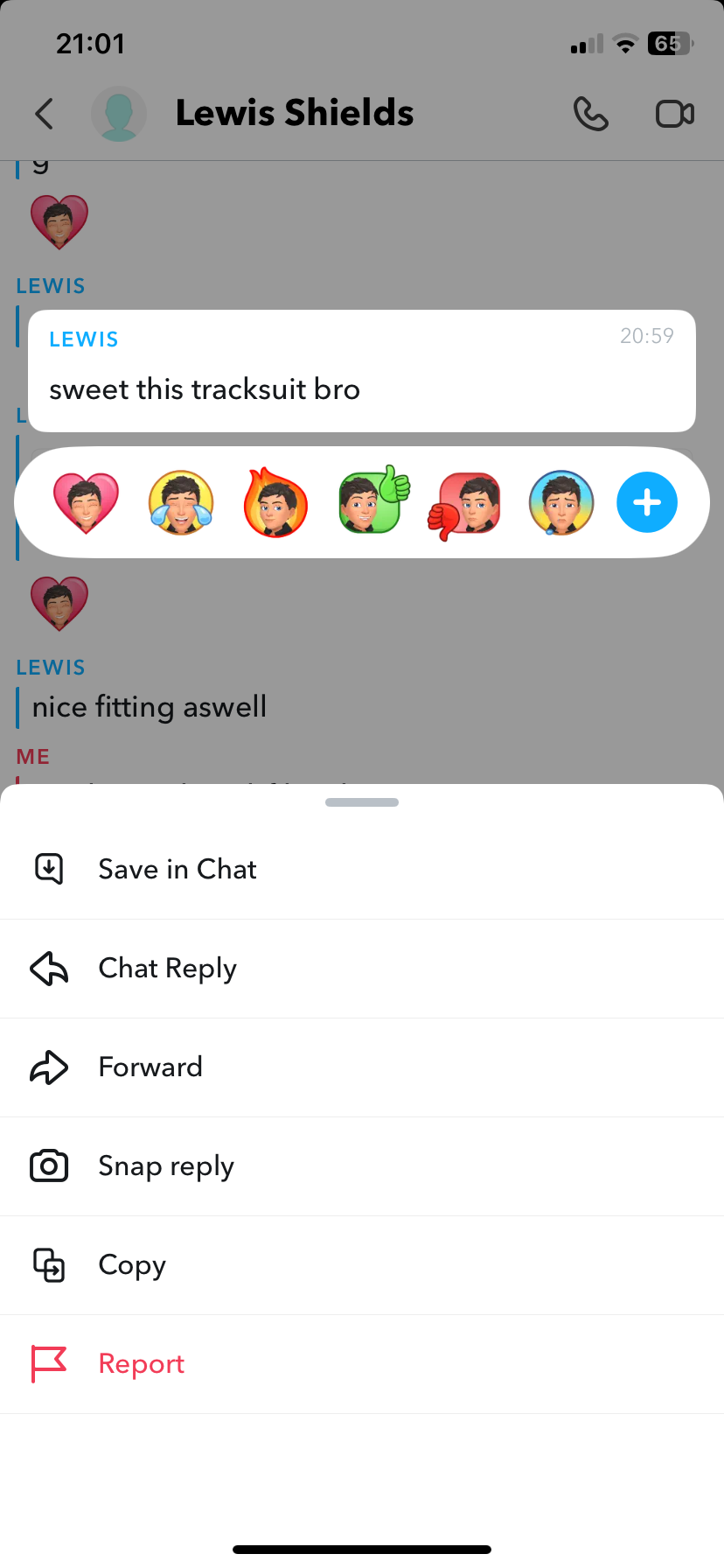
Task: React with the thumbs up Bitmoji
Action: coord(373,501)
